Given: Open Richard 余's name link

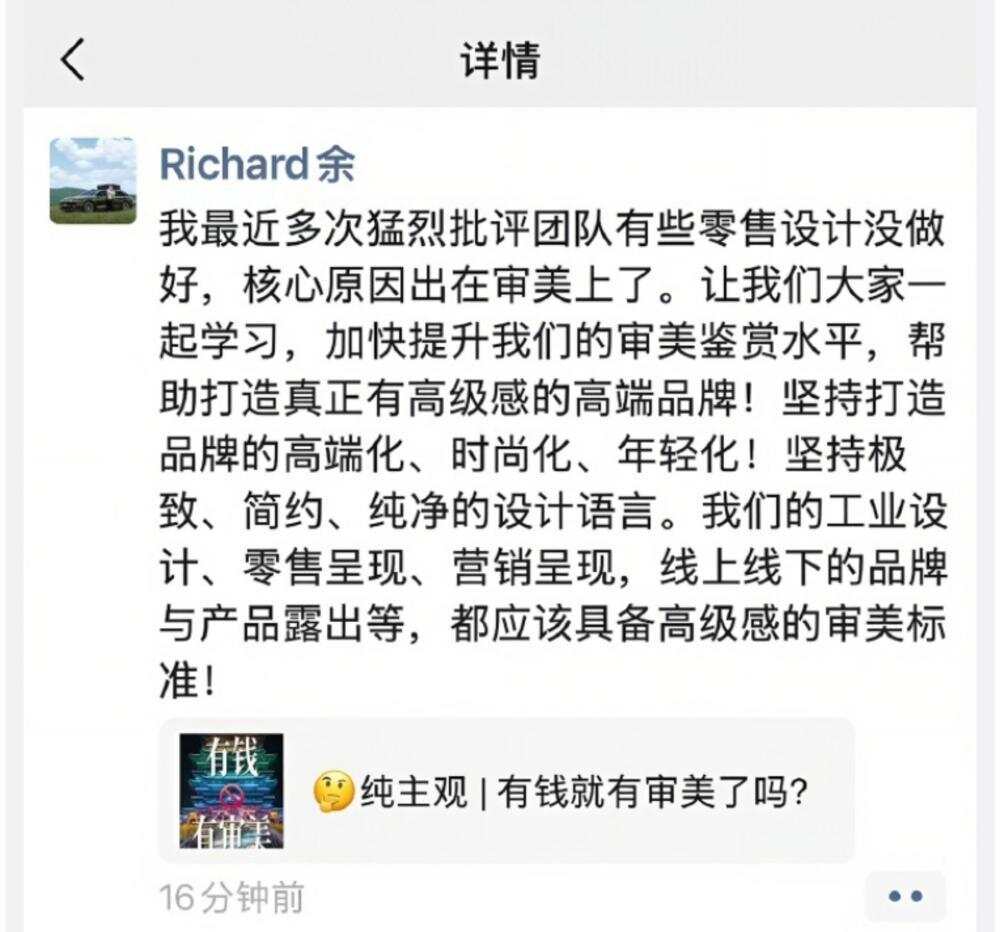Looking at the screenshot, I should click(x=257, y=165).
